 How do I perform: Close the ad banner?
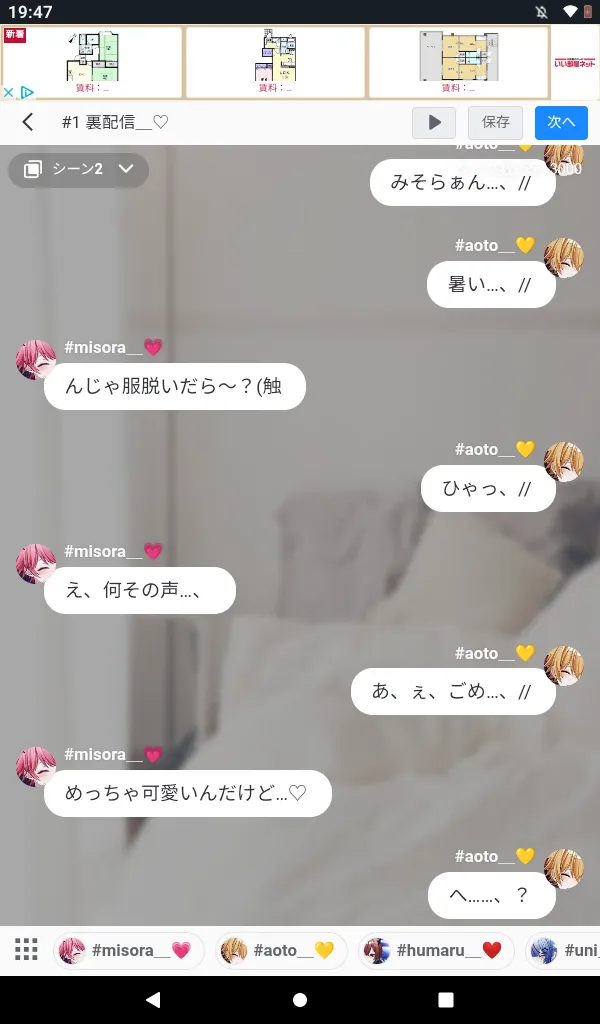[8, 92]
